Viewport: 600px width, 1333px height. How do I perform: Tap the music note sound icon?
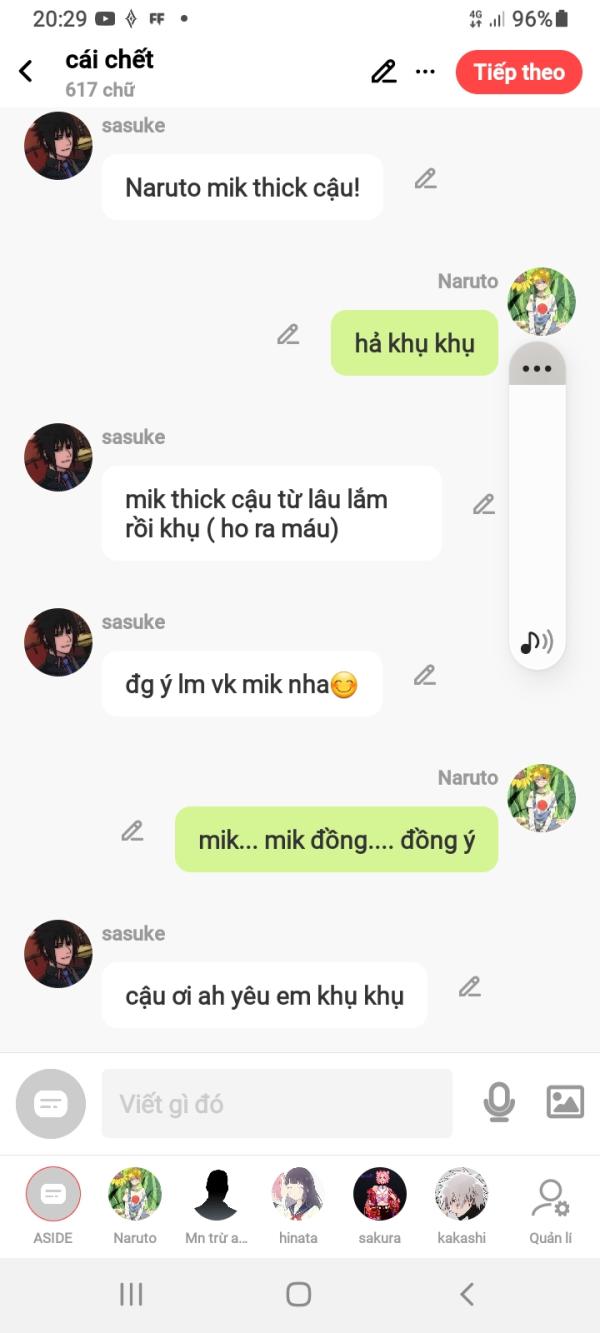pos(537,642)
